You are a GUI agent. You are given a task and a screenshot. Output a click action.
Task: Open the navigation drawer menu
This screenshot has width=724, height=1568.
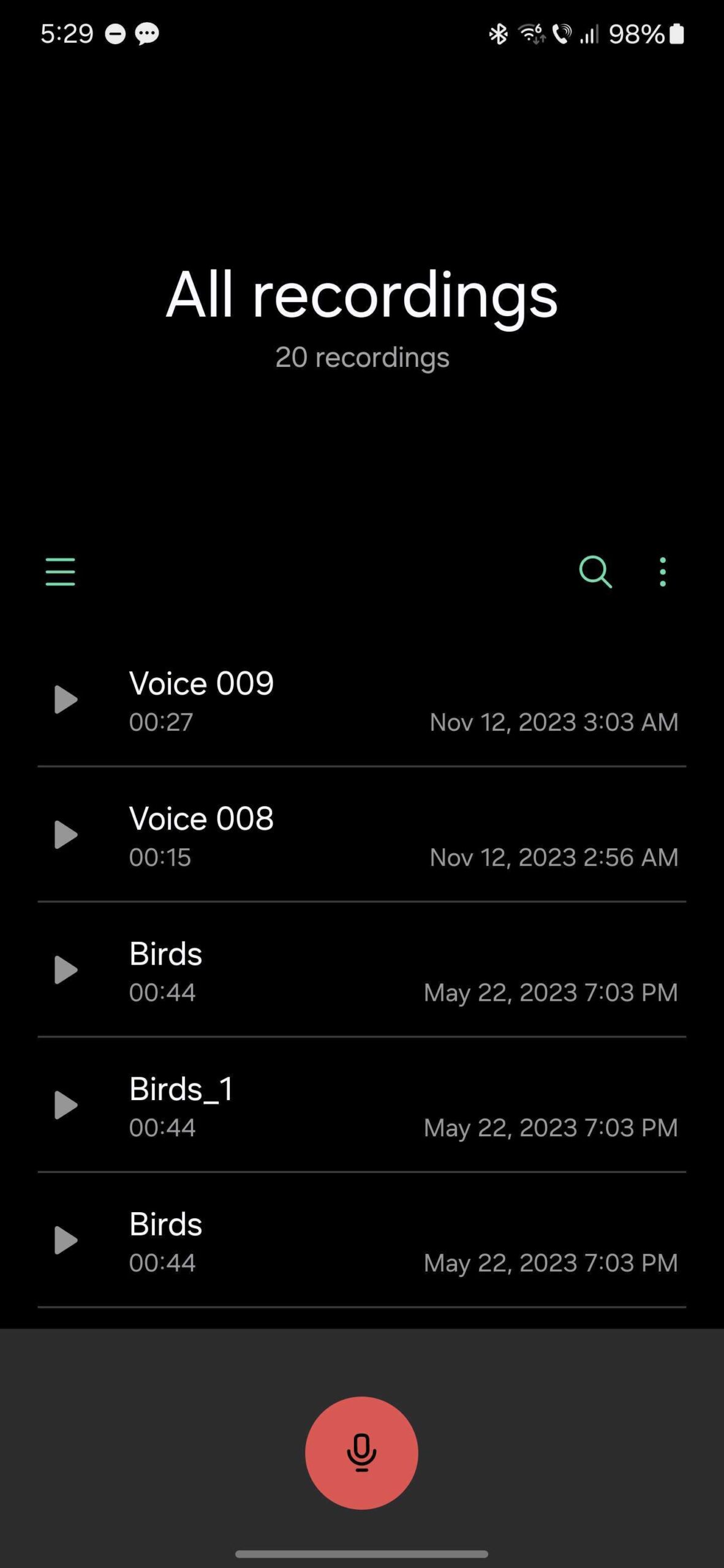tap(60, 571)
